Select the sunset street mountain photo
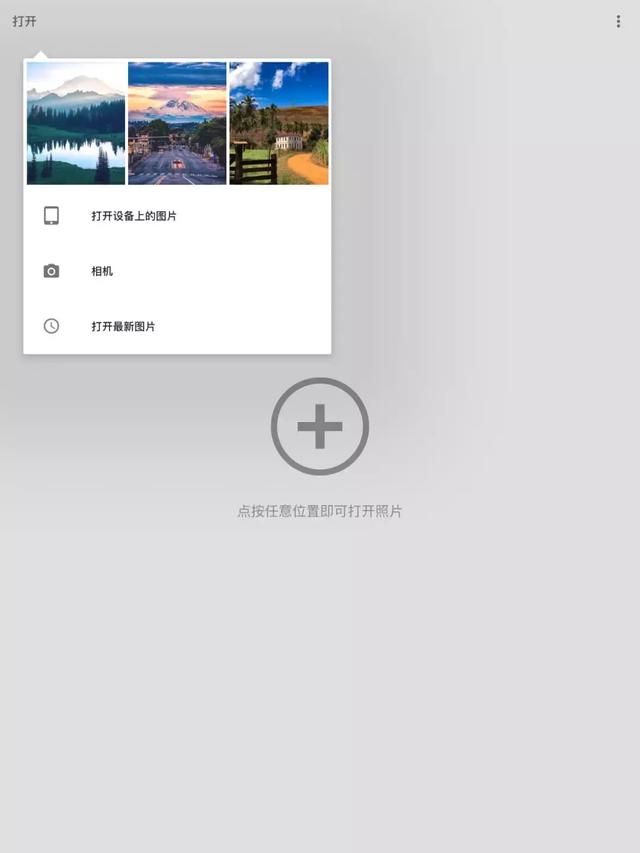This screenshot has width=640, height=853. pyautogui.click(x=177, y=123)
